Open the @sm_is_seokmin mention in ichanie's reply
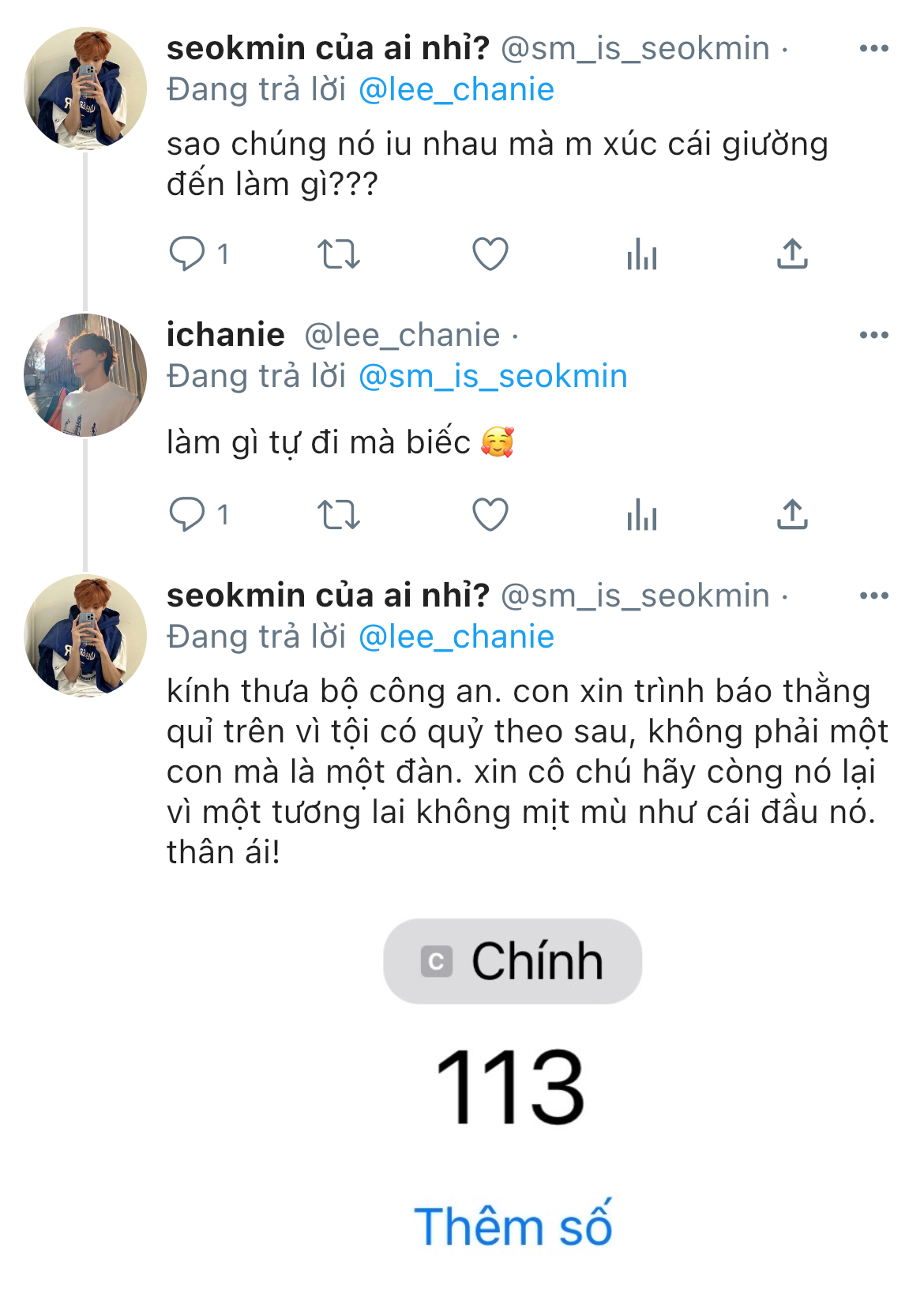Screen dimensions: 924x1300 493,377
